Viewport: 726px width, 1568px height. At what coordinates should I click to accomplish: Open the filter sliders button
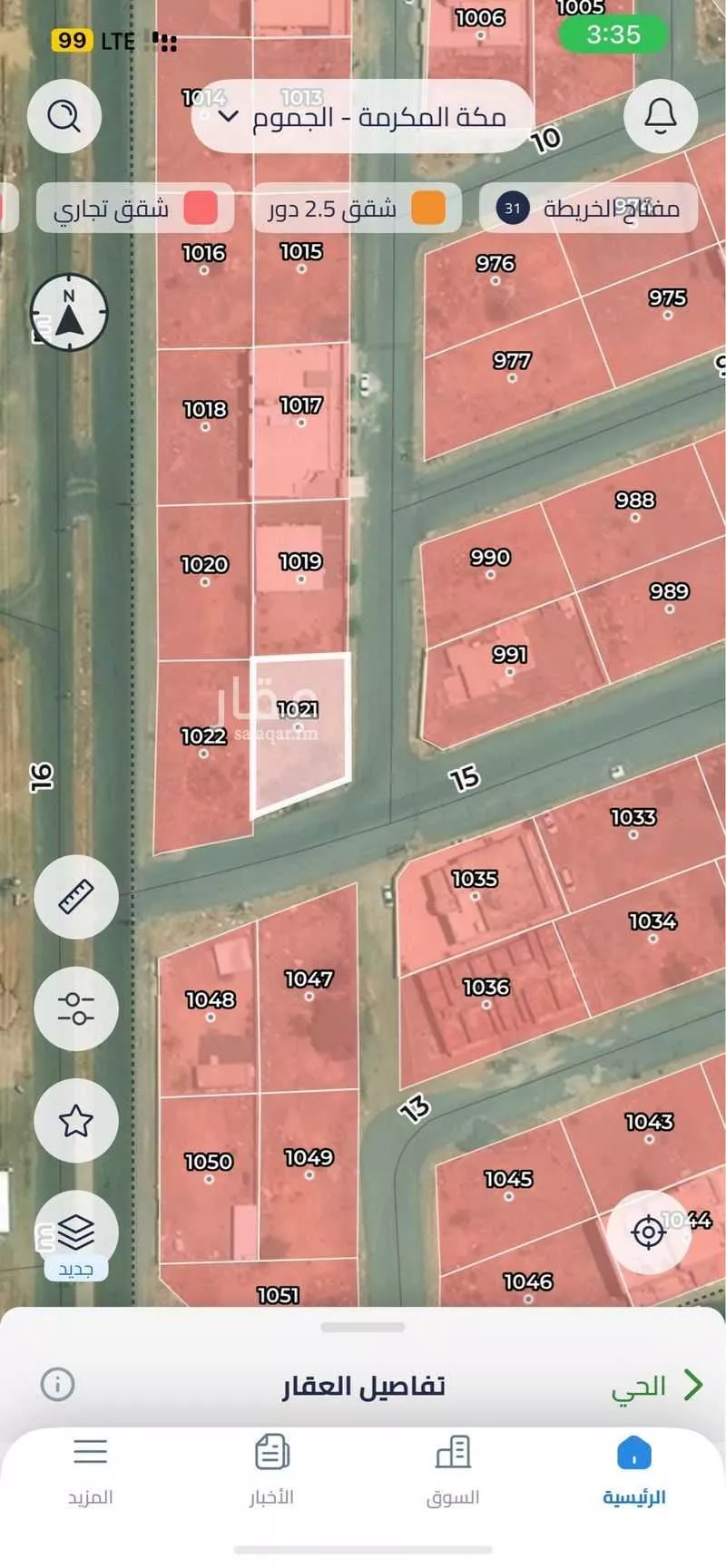(x=76, y=1008)
